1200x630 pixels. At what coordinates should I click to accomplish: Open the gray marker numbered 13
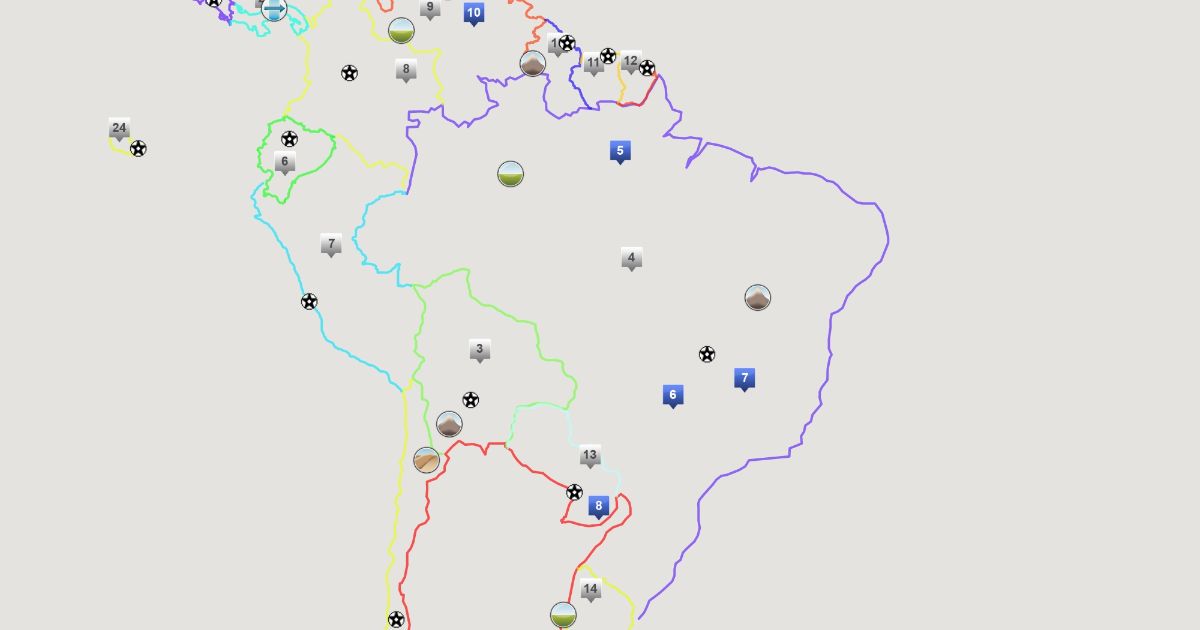[590, 456]
